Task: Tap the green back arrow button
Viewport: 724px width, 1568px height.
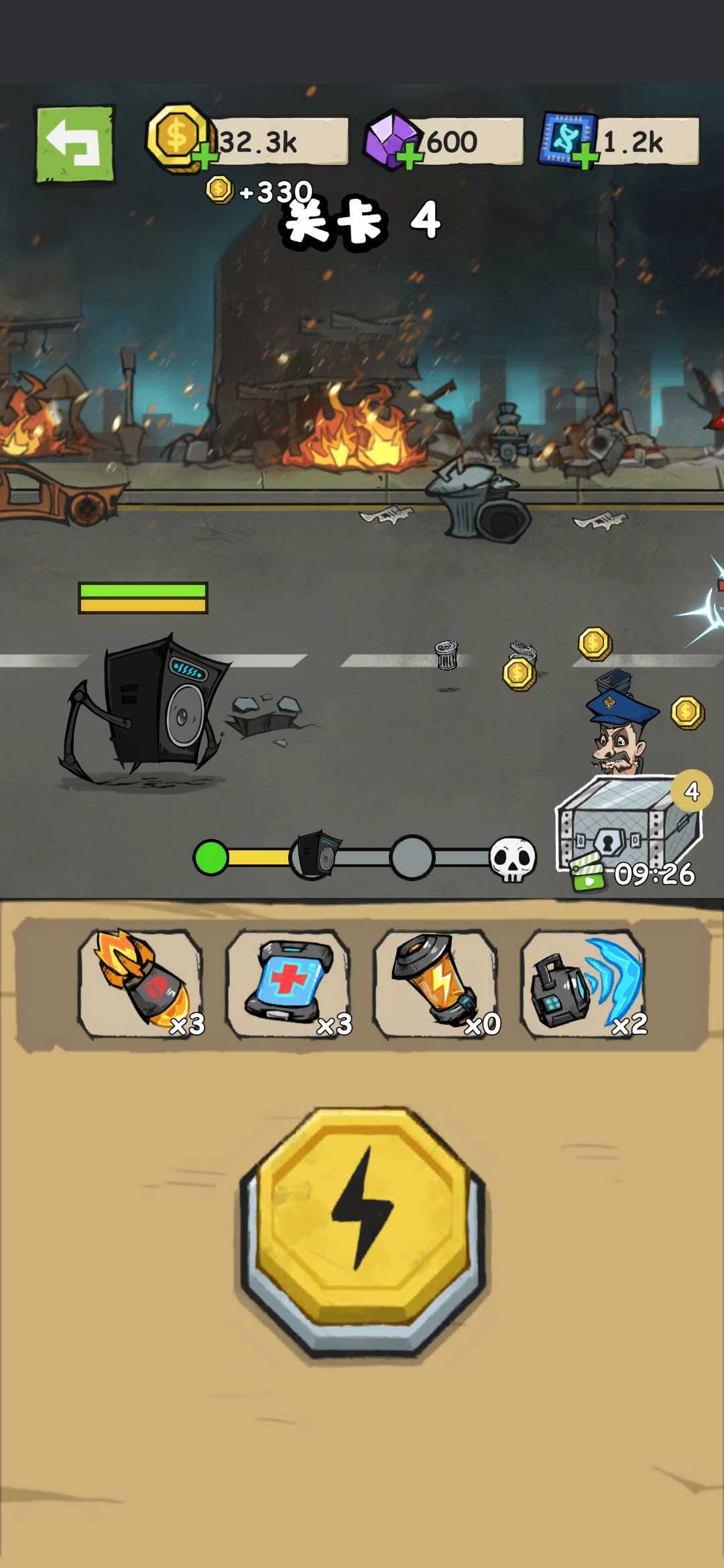Action: [x=74, y=144]
